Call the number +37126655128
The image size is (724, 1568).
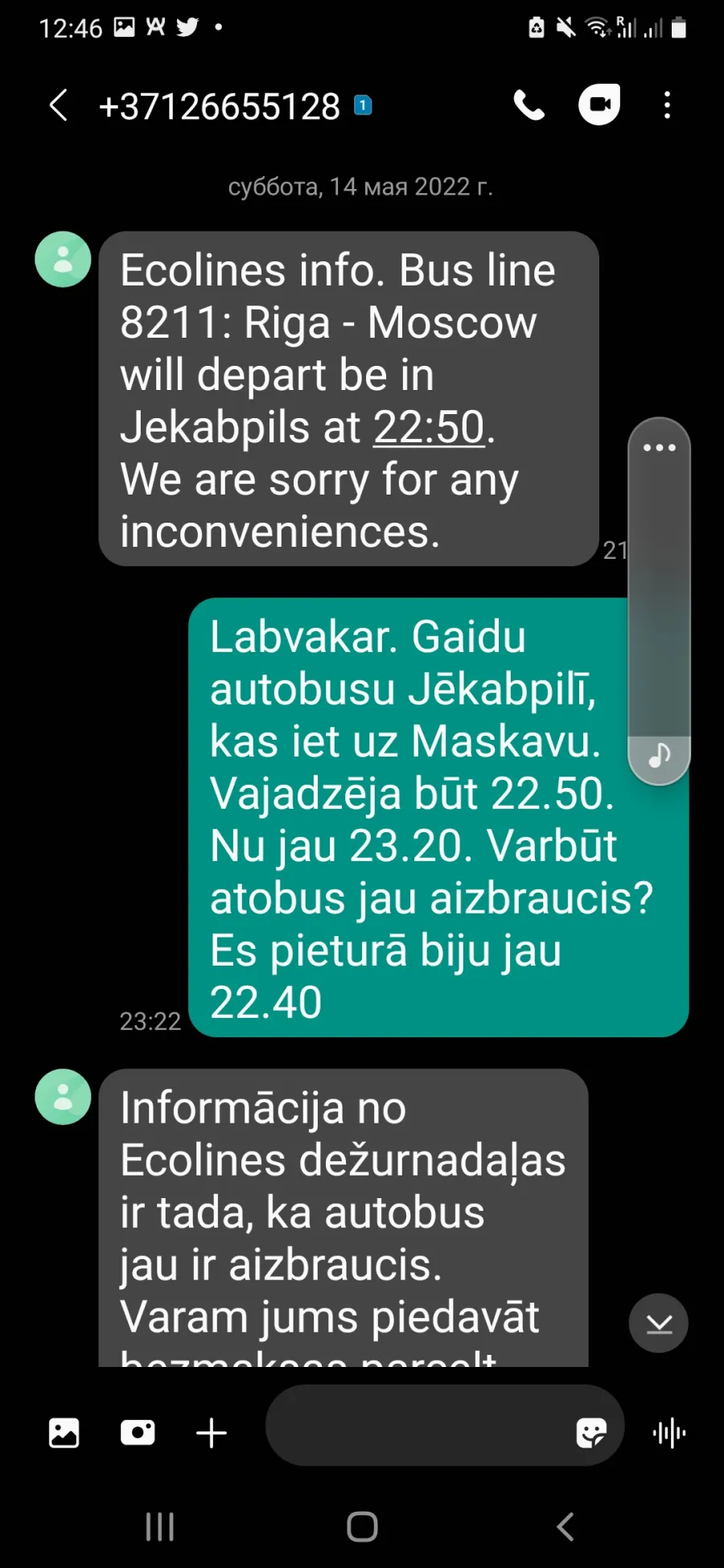(529, 105)
